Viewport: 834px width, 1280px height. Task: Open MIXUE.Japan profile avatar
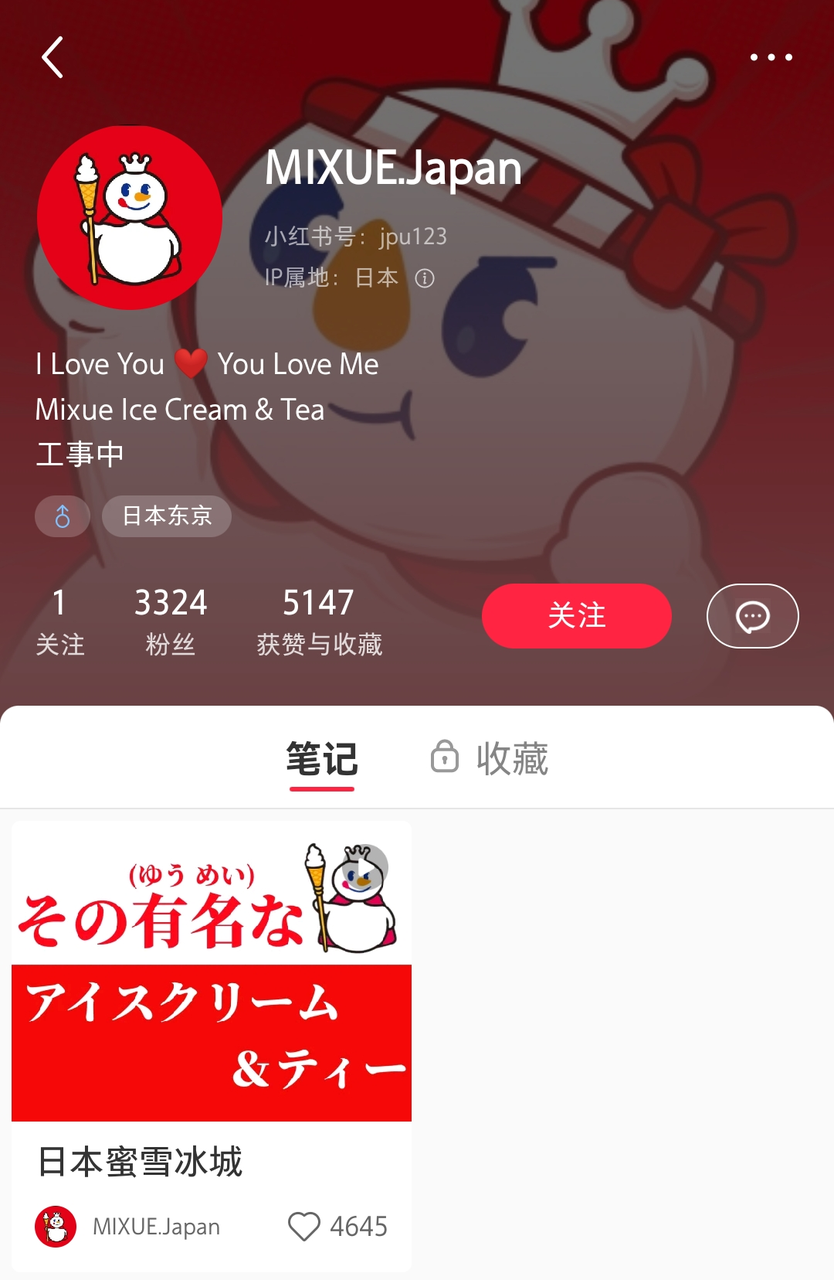pyautogui.click(x=129, y=217)
